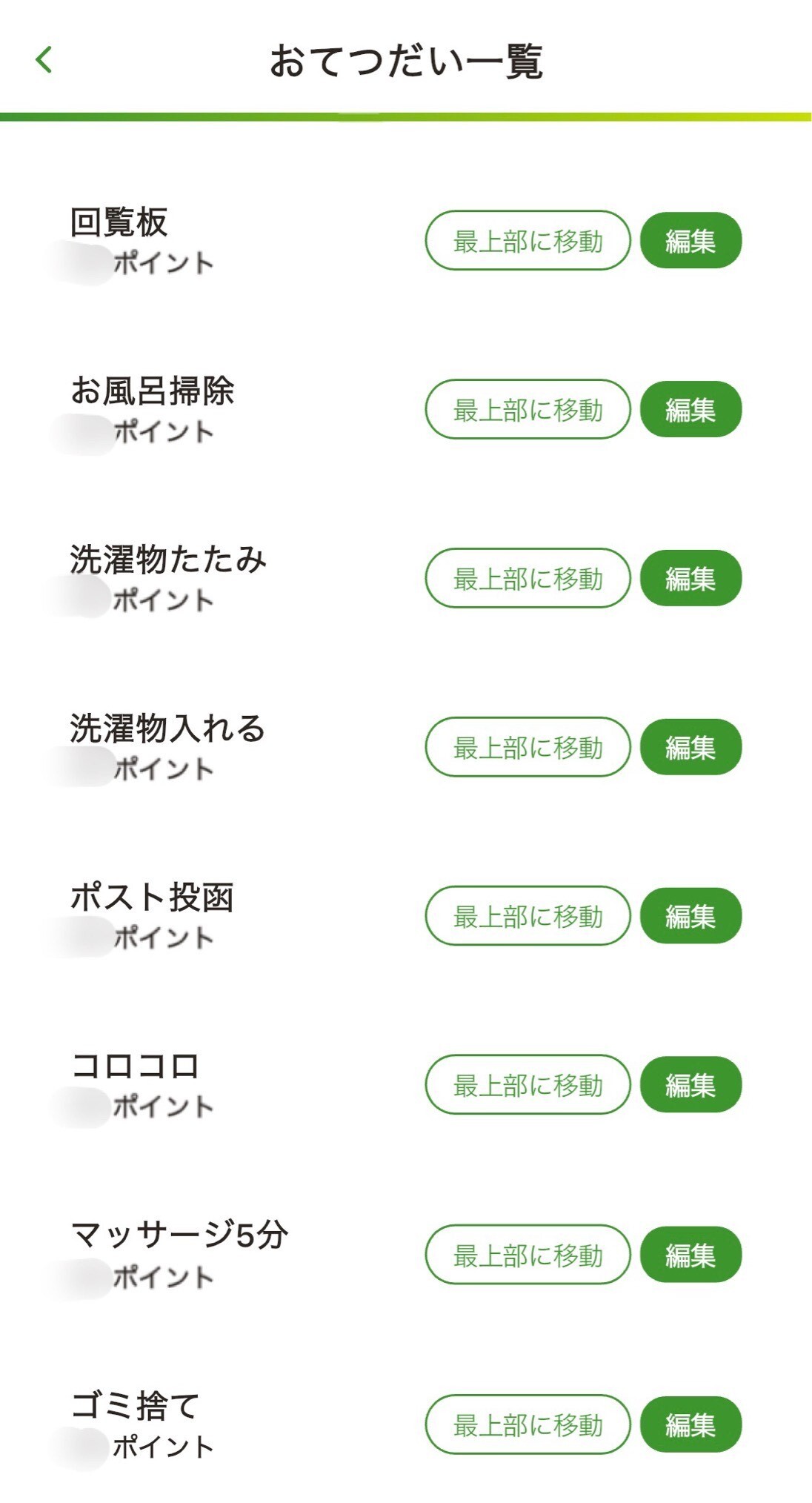
Task: Move 洗濯物入れる to the top
Action: pyautogui.click(x=527, y=748)
